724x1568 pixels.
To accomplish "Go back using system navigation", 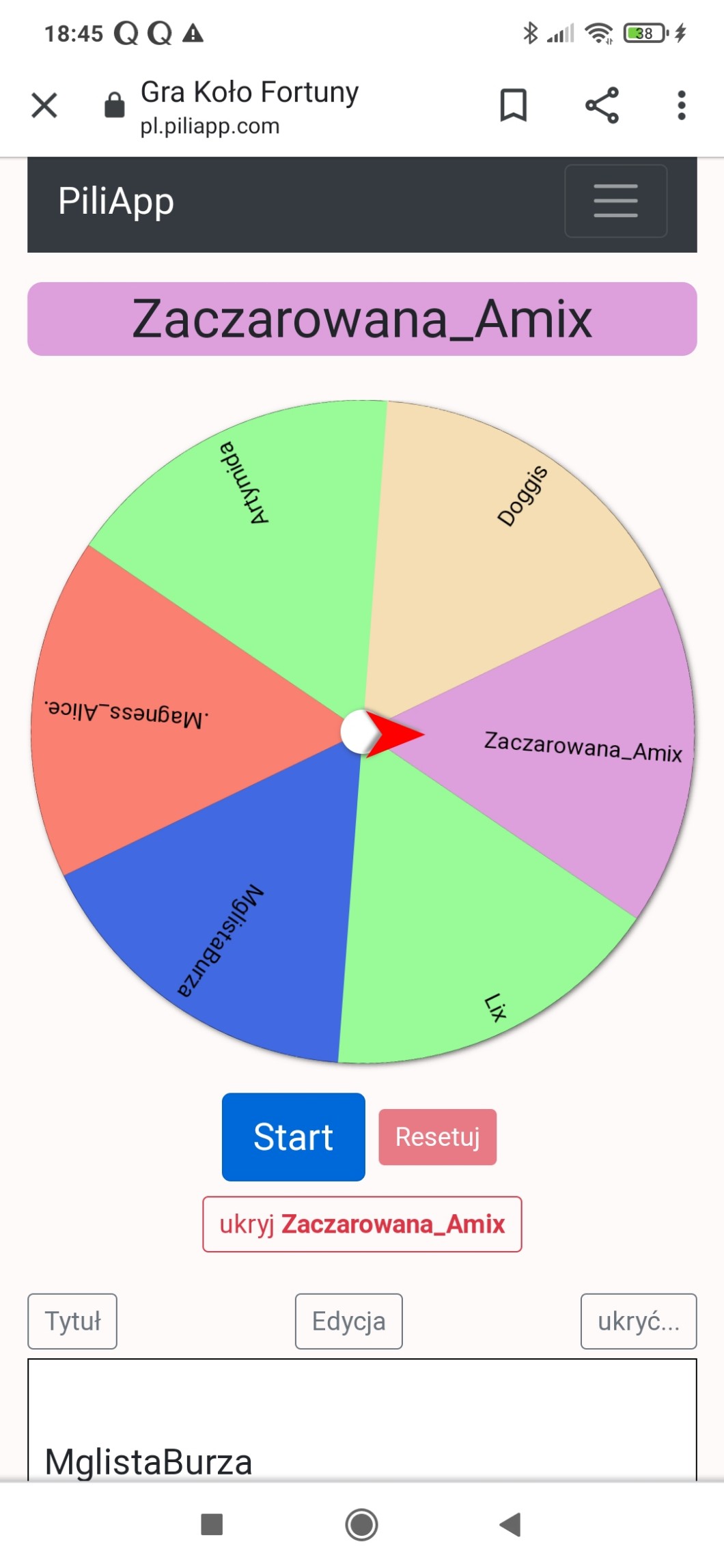I will coord(510,1524).
